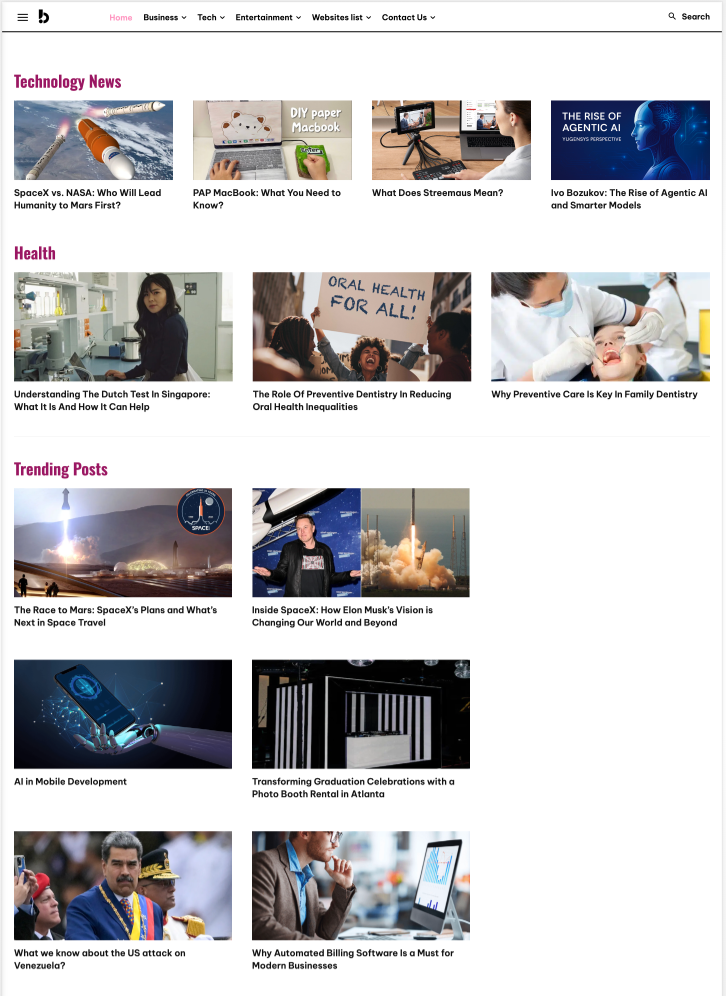Expand the Entertainment dropdown menu
Screen dimensions: 726x996
click(x=268, y=17)
